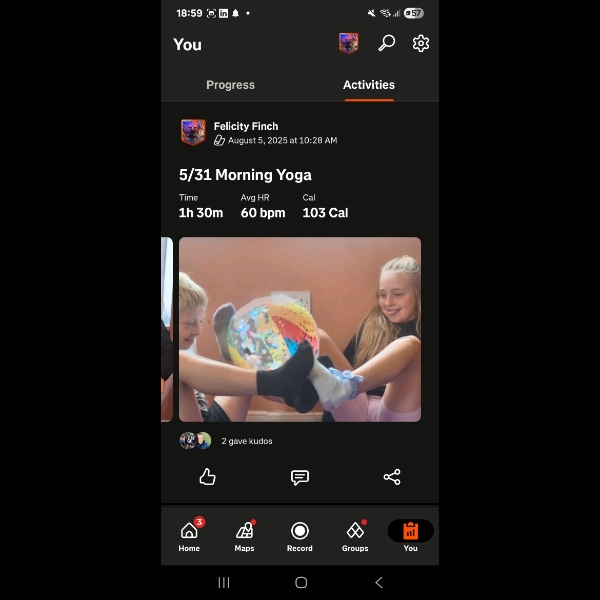Viewport: 600px width, 600px height.
Task: Open recent apps from navigation bar
Action: click(x=224, y=582)
